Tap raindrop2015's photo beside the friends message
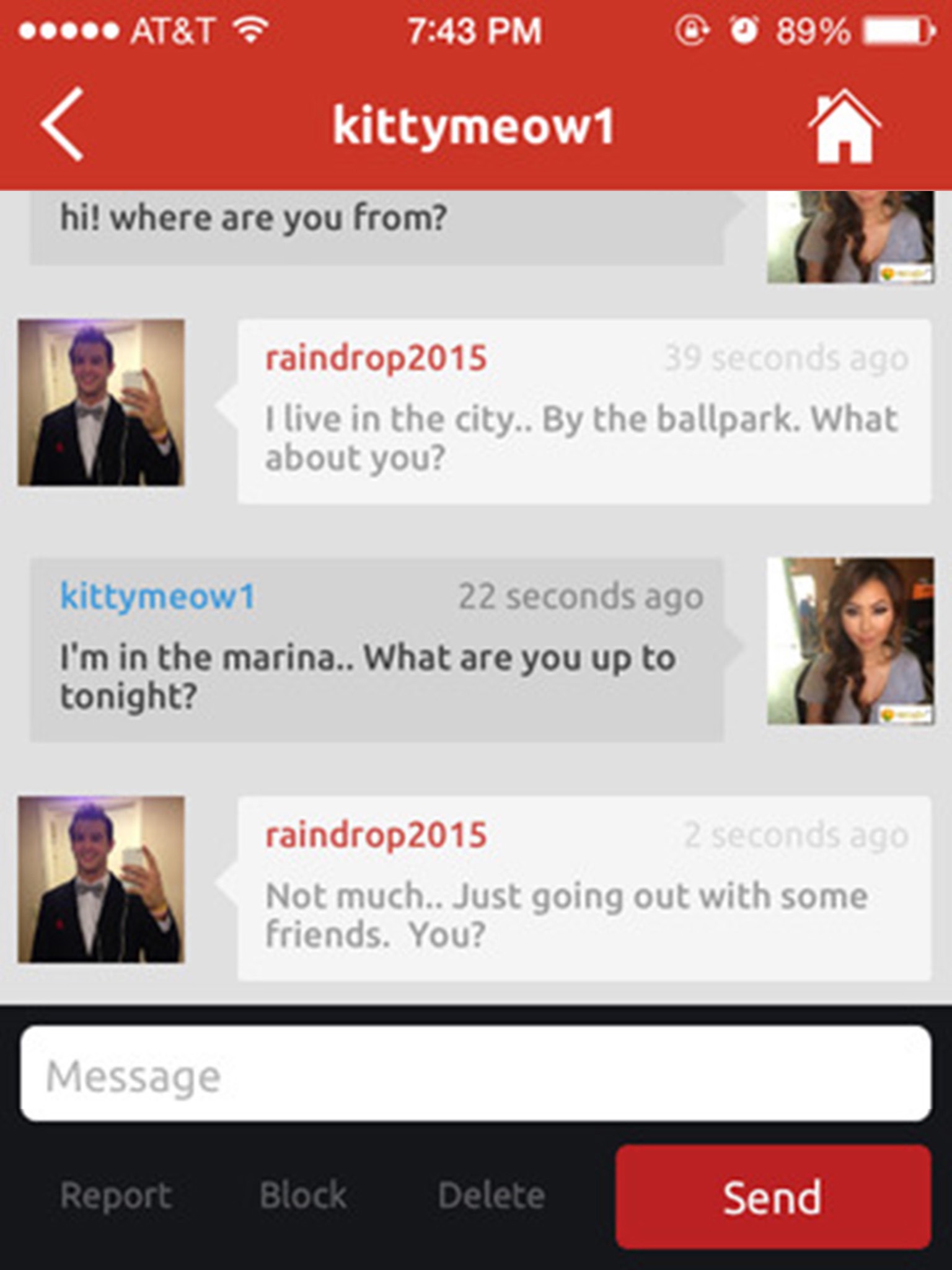This screenshot has width=952, height=1270. coord(101,880)
